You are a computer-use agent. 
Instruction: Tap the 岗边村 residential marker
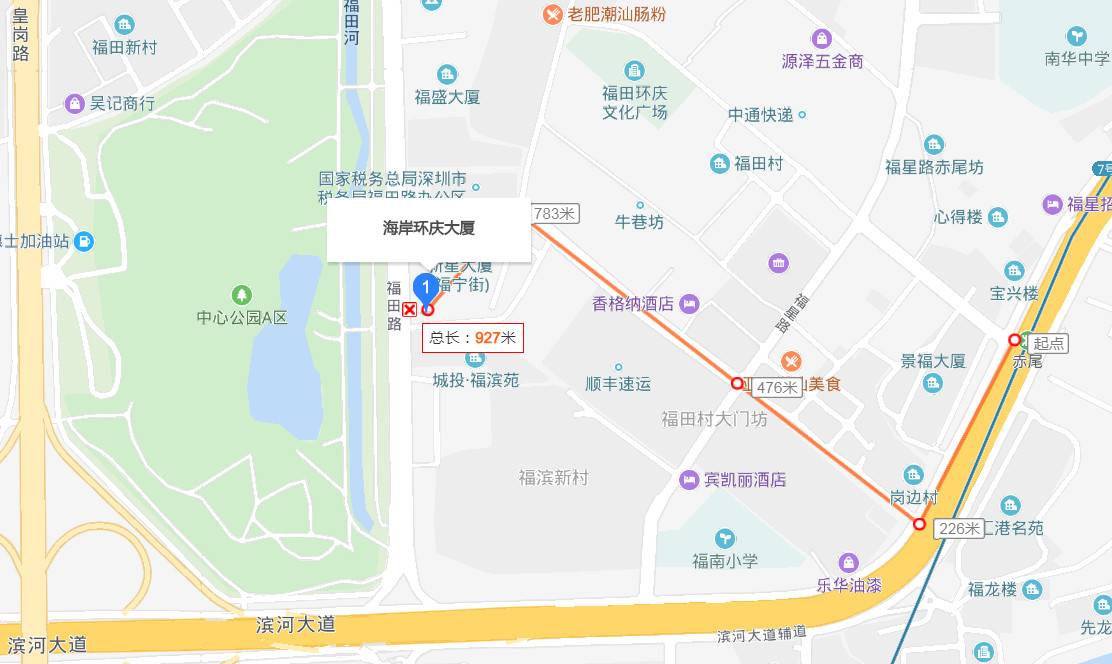coord(914,475)
